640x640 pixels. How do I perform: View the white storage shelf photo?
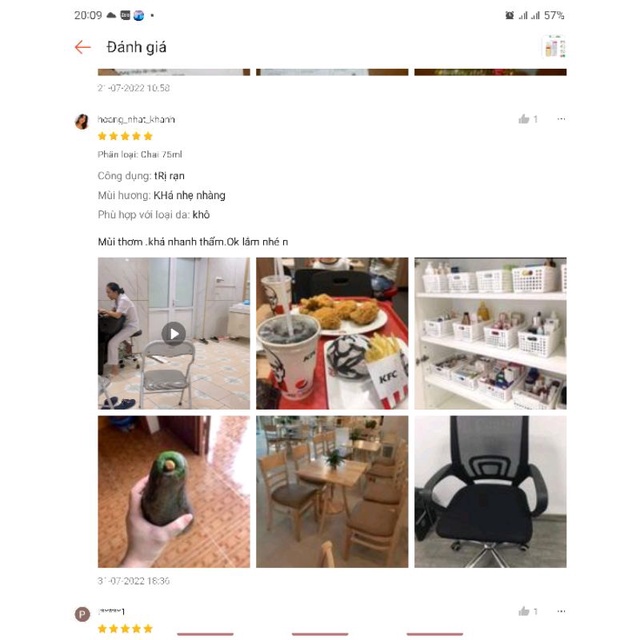pyautogui.click(x=490, y=333)
